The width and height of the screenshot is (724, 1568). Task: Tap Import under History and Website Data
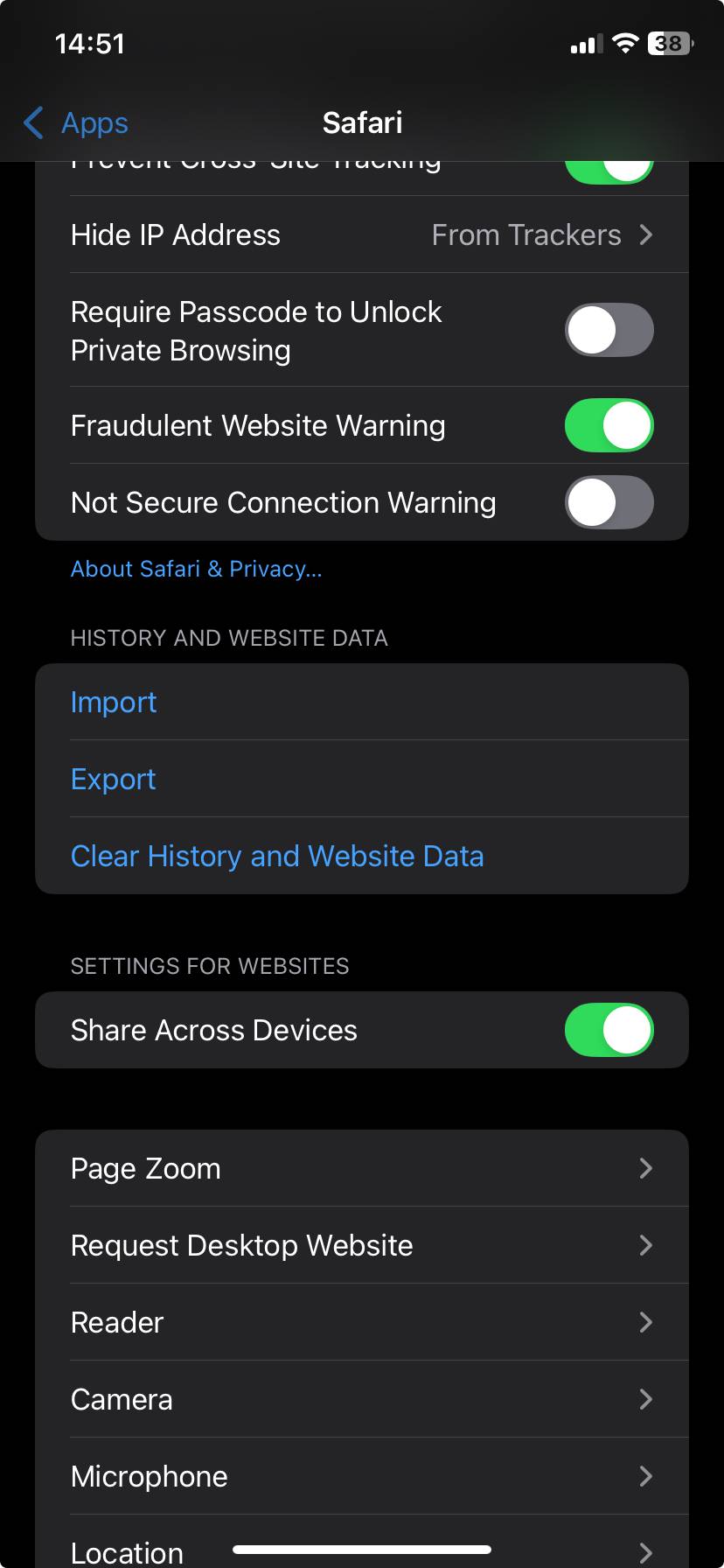(x=114, y=703)
